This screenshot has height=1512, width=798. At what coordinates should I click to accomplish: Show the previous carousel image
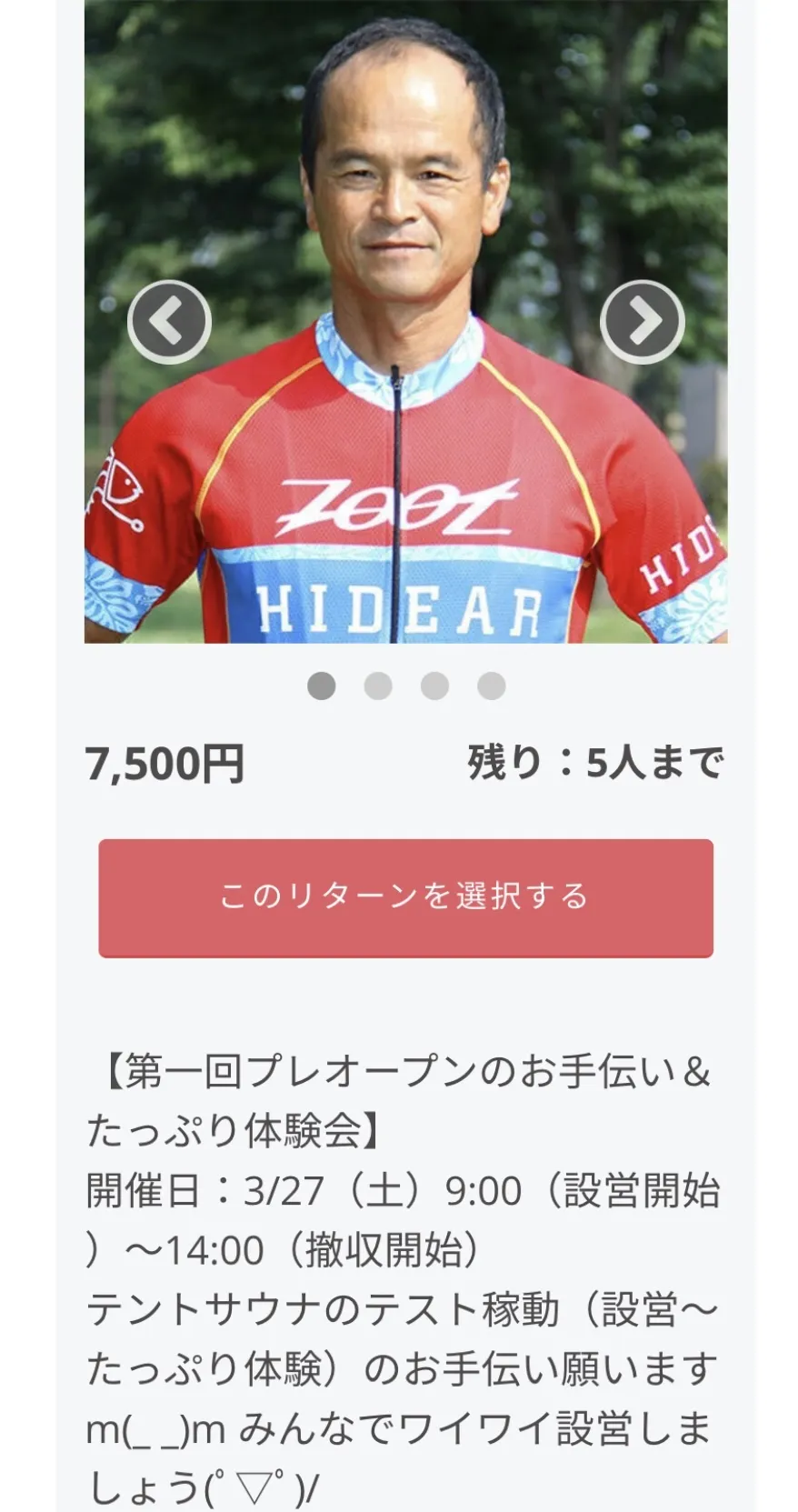[169, 322]
